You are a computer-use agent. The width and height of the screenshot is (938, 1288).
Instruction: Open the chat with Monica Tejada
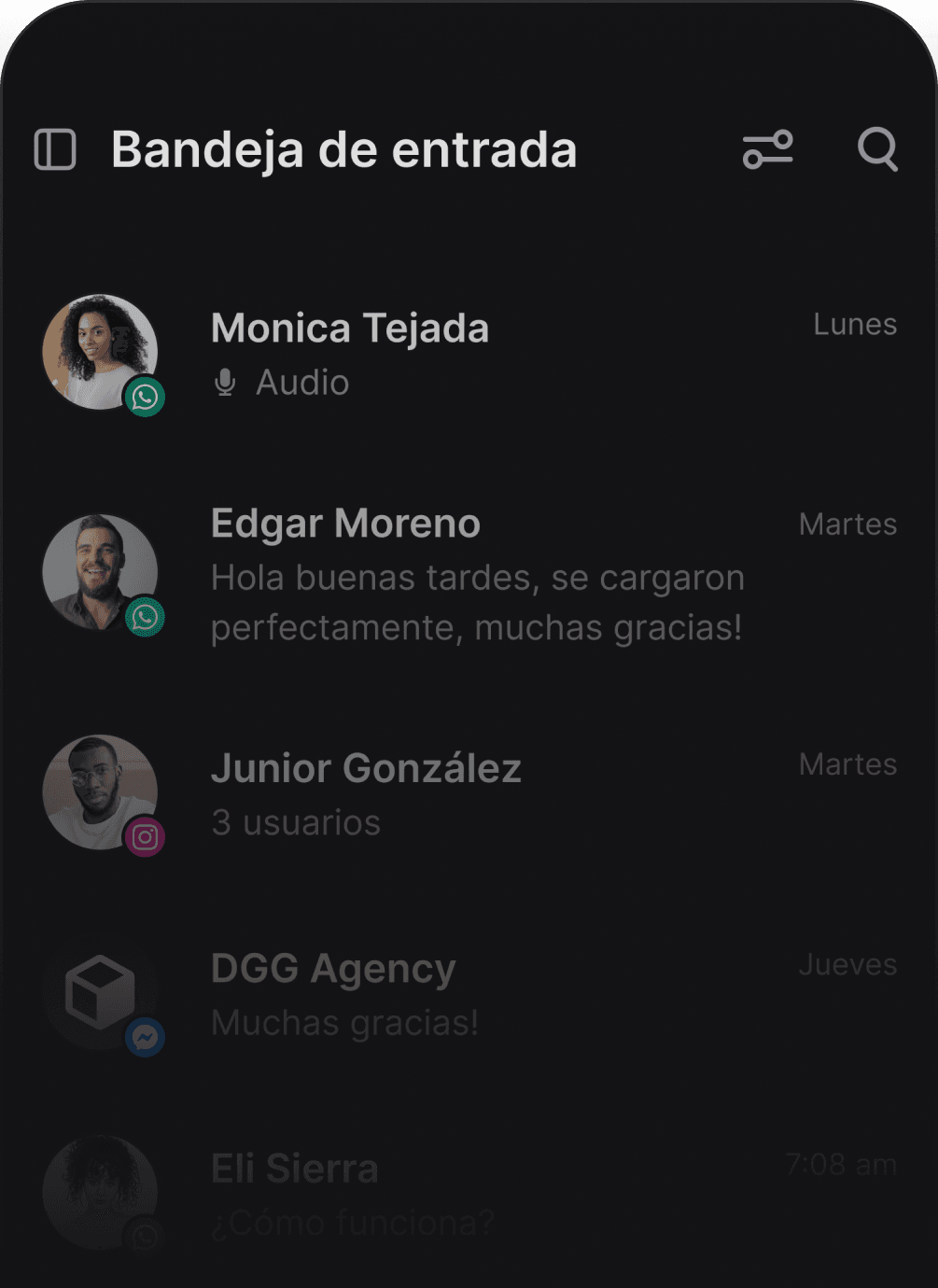(x=469, y=354)
